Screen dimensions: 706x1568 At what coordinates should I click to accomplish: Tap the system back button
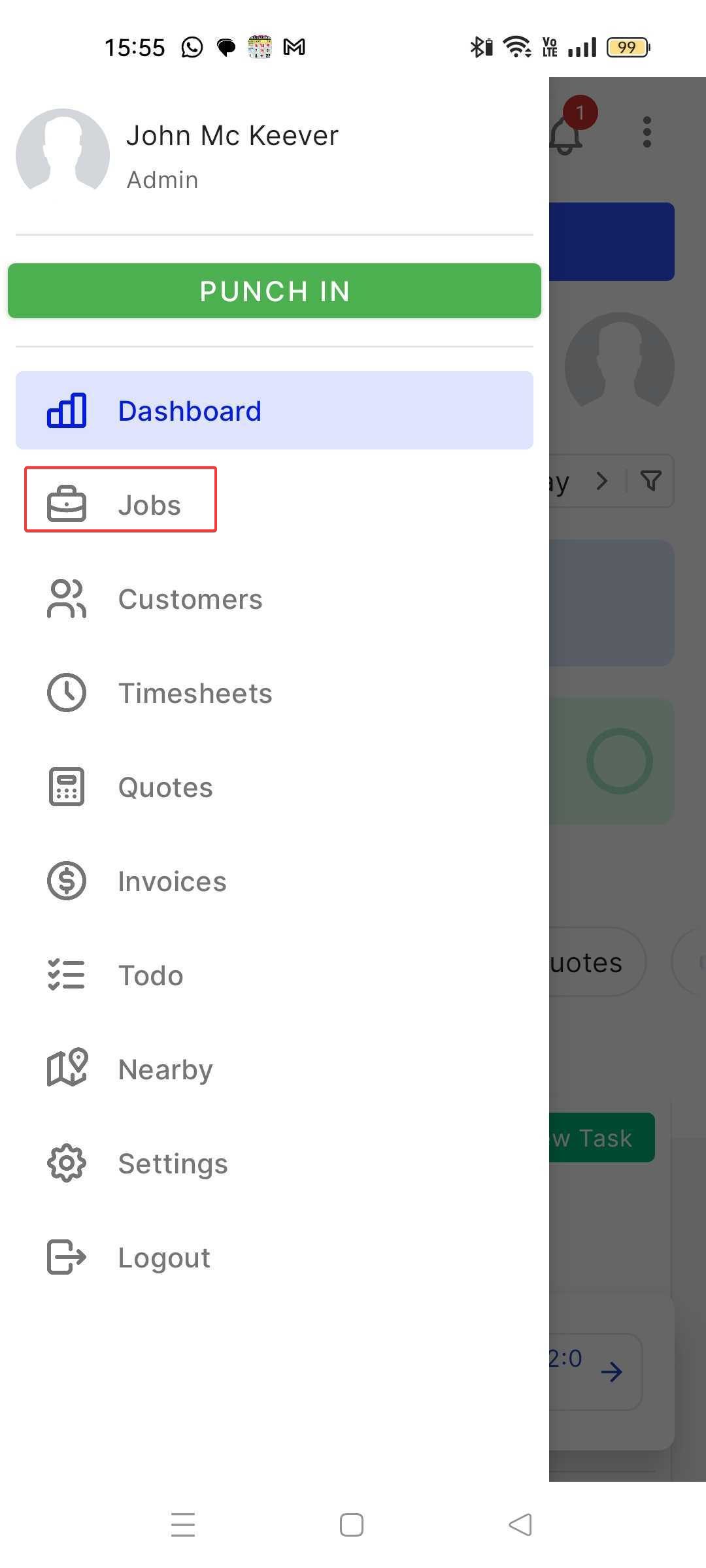pyautogui.click(x=520, y=1525)
